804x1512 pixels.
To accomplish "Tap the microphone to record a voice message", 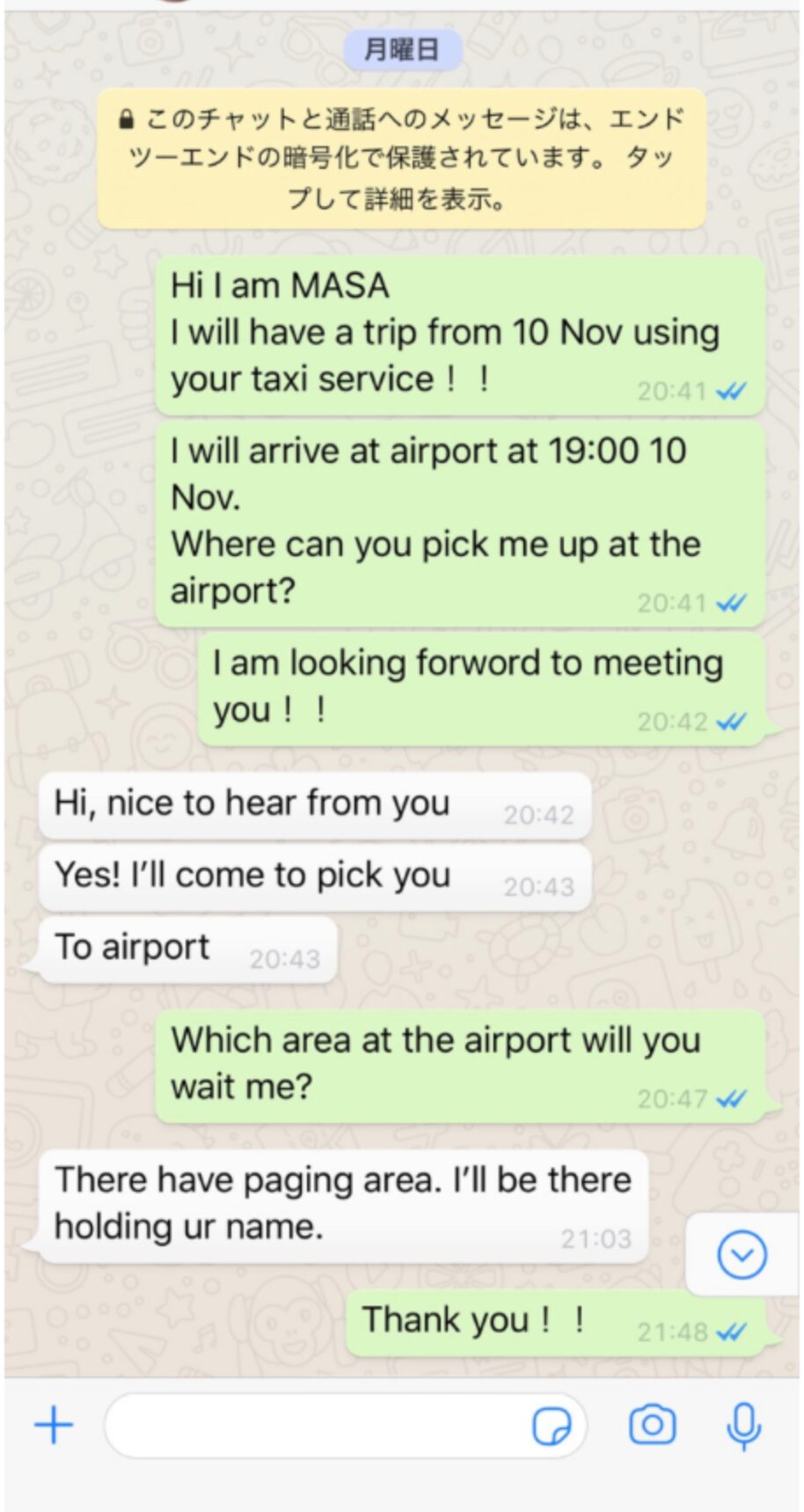I will tap(743, 1425).
